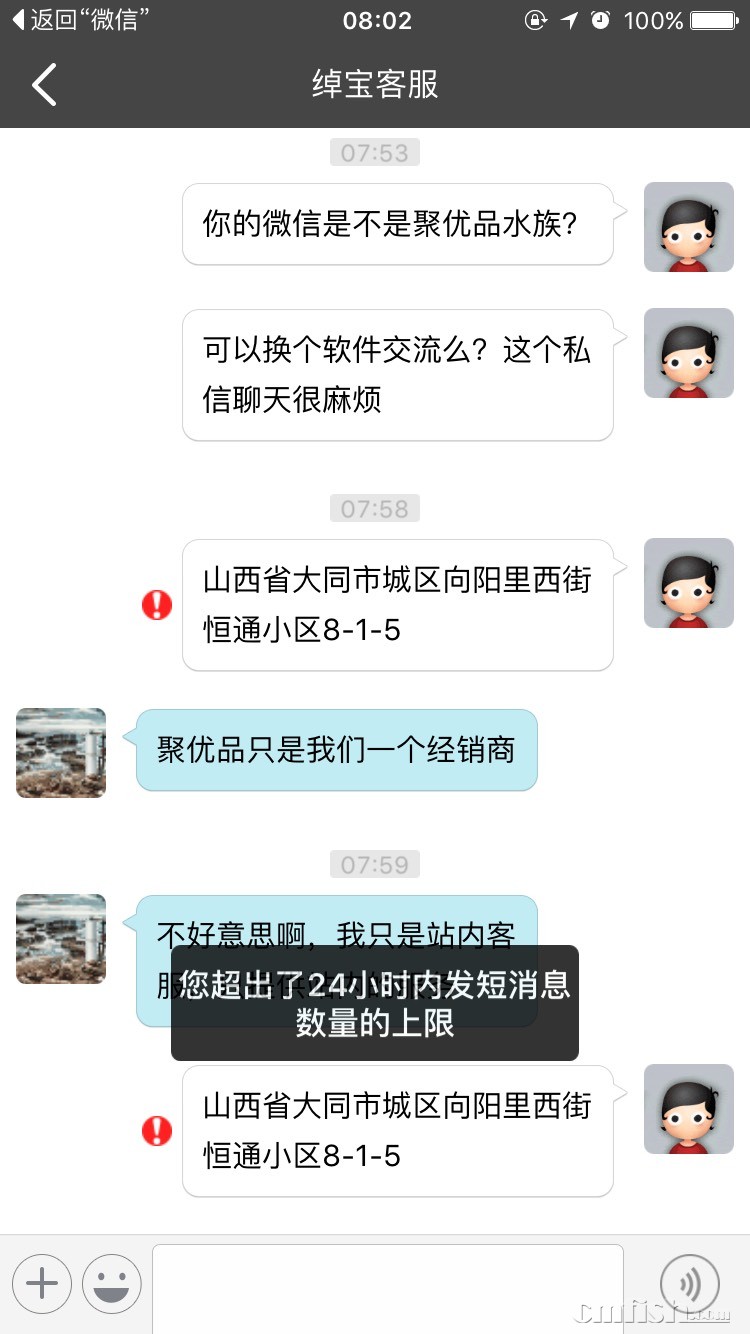
Task: Open my avatar next to 你的微信是不是聚优品水族
Action: 689,227
